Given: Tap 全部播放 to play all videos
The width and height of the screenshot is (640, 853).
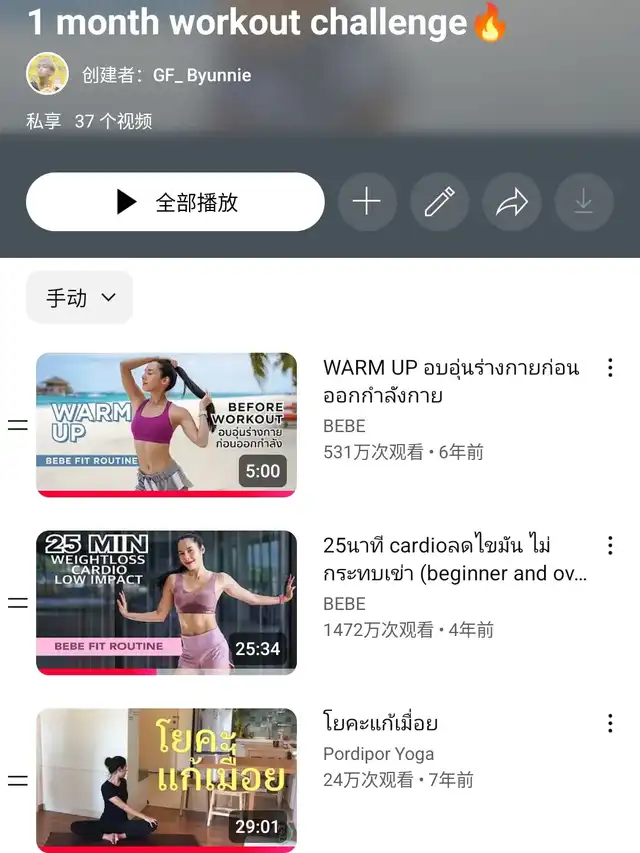Looking at the screenshot, I should 175,202.
